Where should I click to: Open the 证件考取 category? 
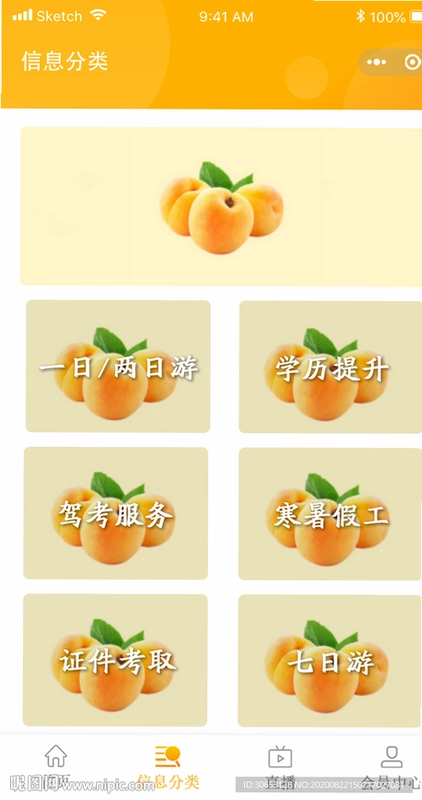pyautogui.click(x=115, y=660)
